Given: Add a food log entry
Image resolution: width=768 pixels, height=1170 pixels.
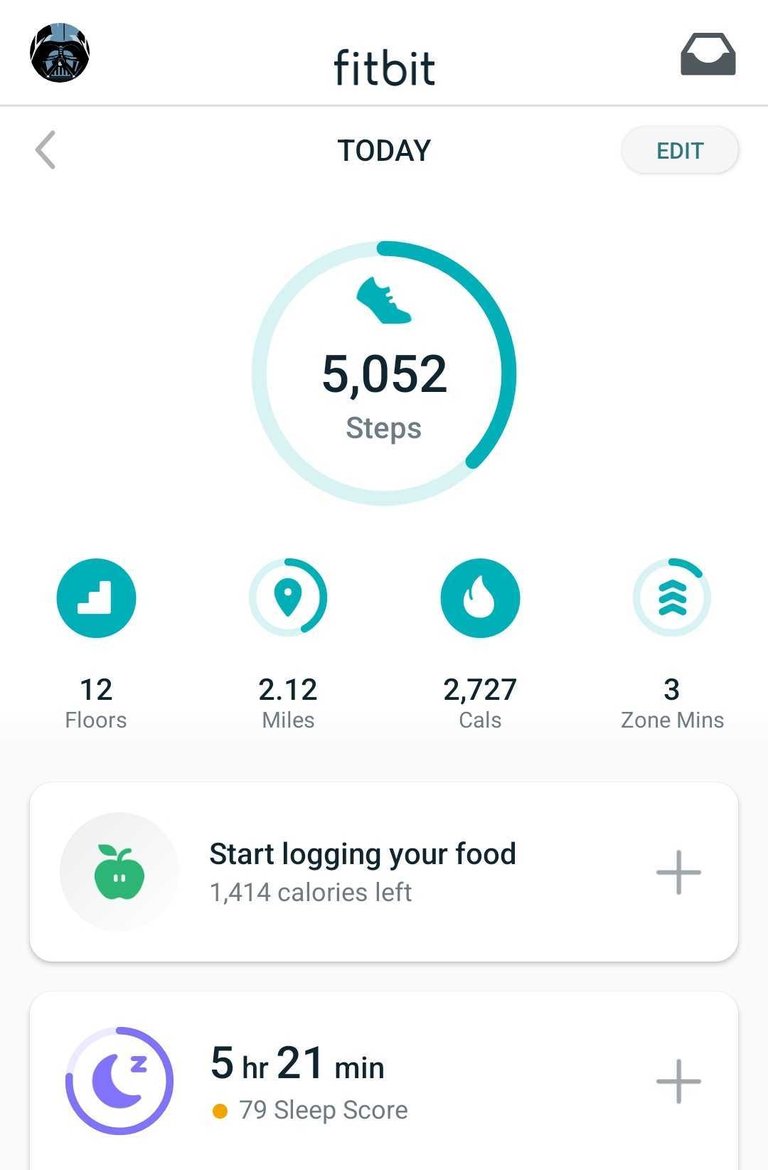Looking at the screenshot, I should click(678, 873).
